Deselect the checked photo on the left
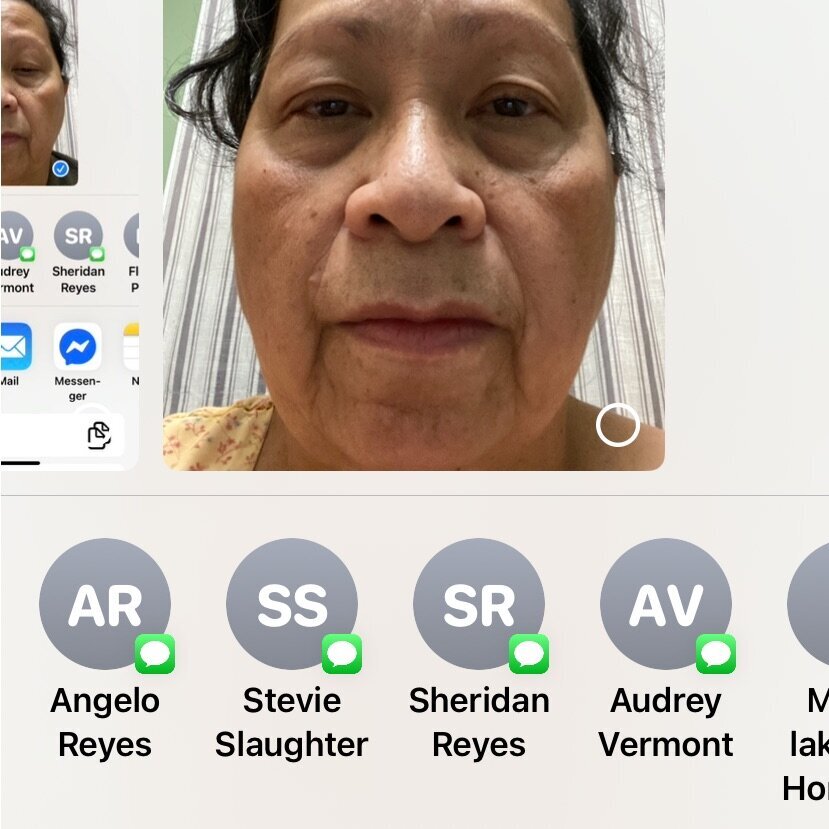829x829 pixels. (x=61, y=169)
